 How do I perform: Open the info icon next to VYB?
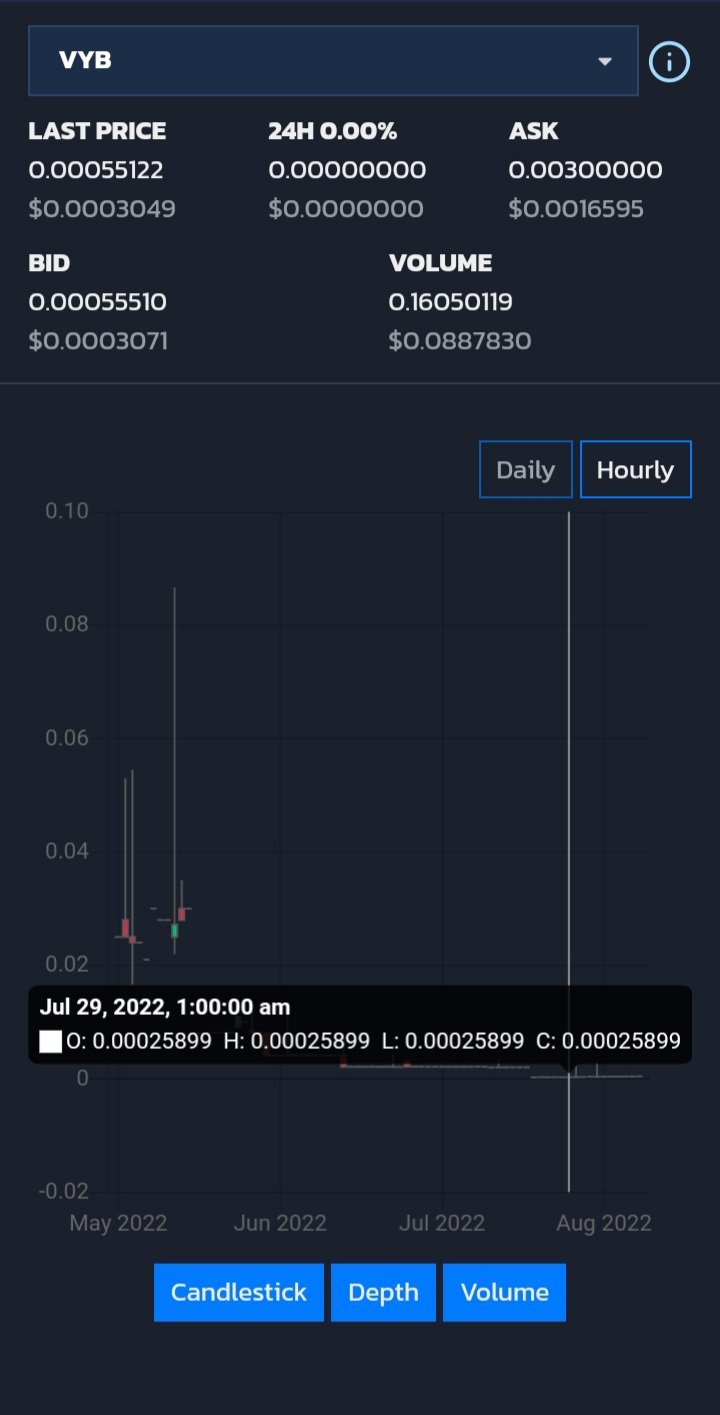pos(669,62)
